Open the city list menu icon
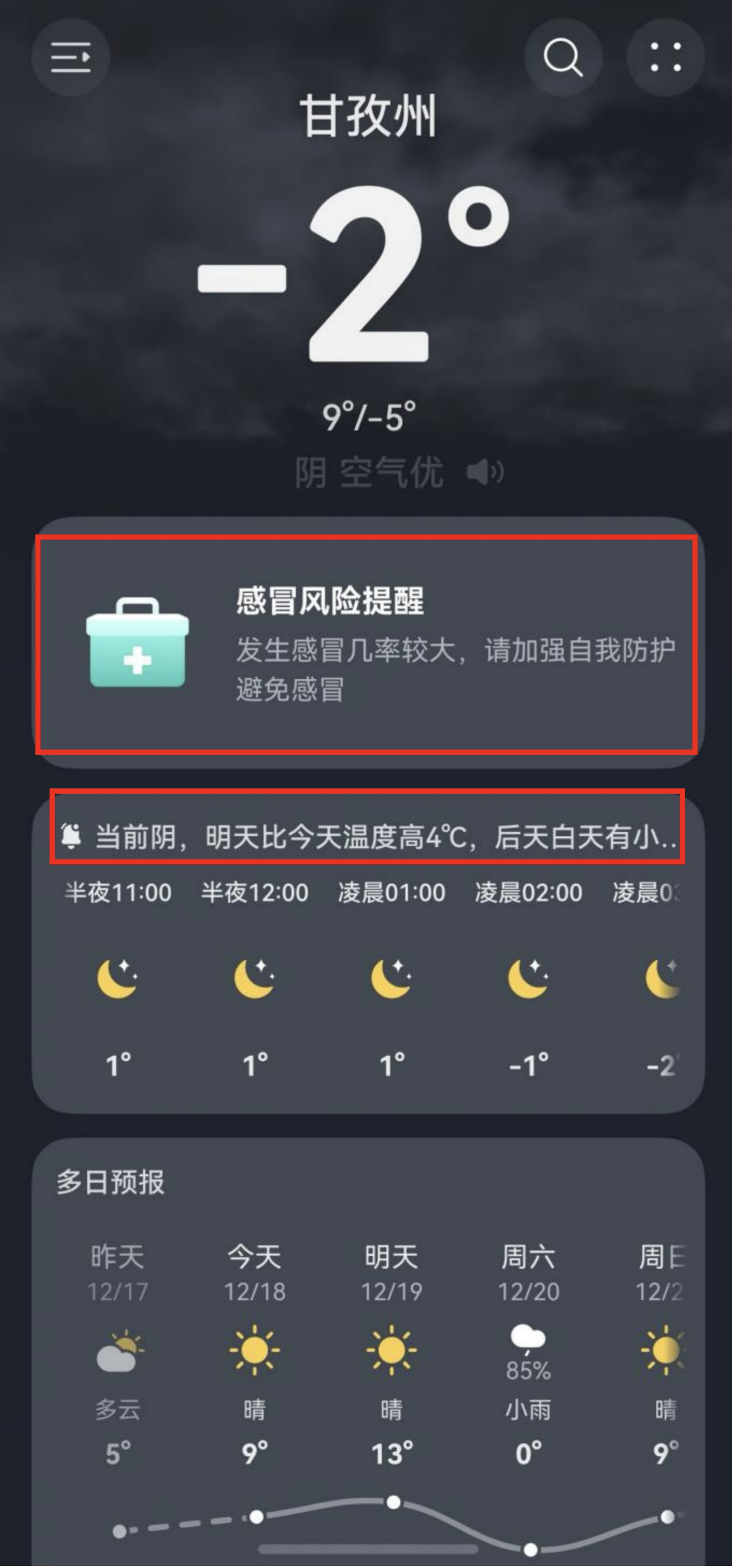The height and width of the screenshot is (1568, 732). (71, 57)
